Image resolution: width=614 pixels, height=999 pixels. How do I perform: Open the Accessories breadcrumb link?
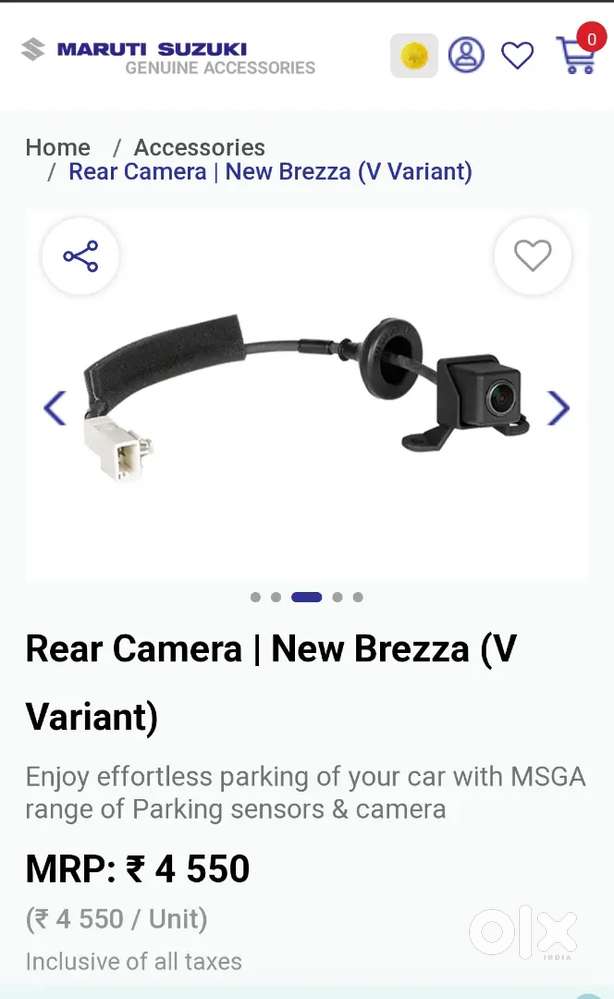pyautogui.click(x=199, y=147)
